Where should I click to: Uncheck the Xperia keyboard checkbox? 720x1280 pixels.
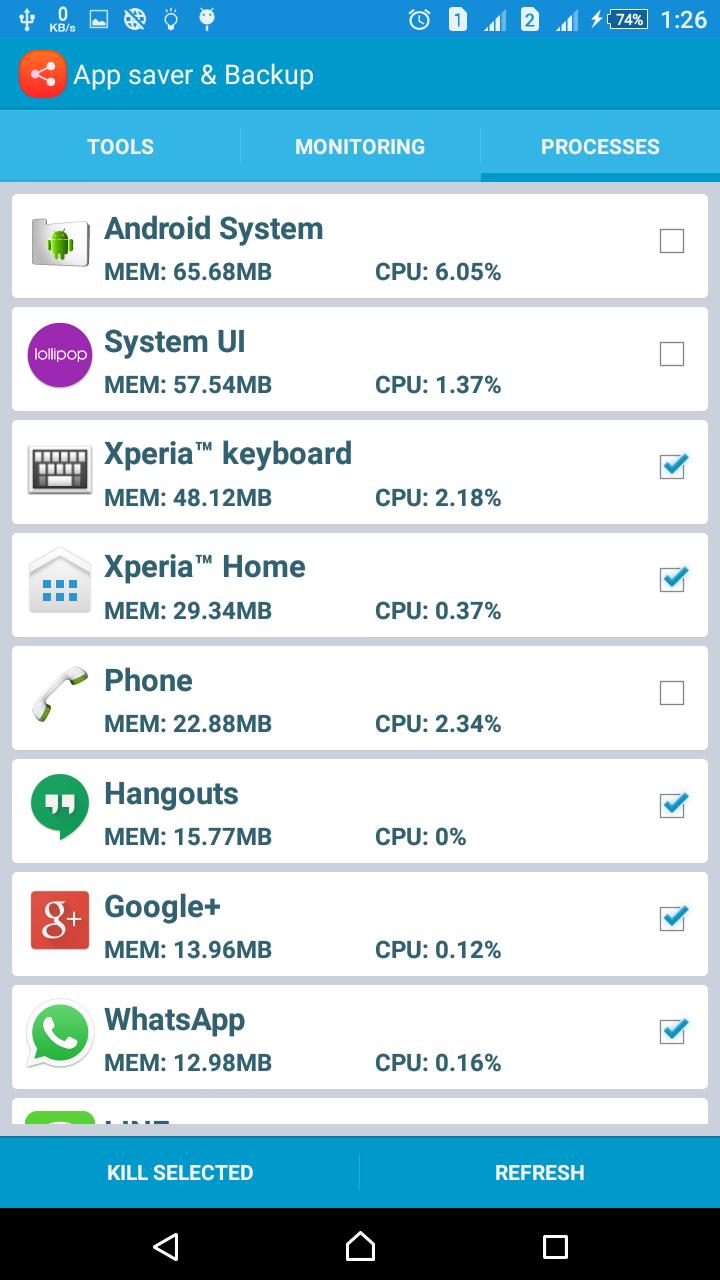pyautogui.click(x=671, y=466)
